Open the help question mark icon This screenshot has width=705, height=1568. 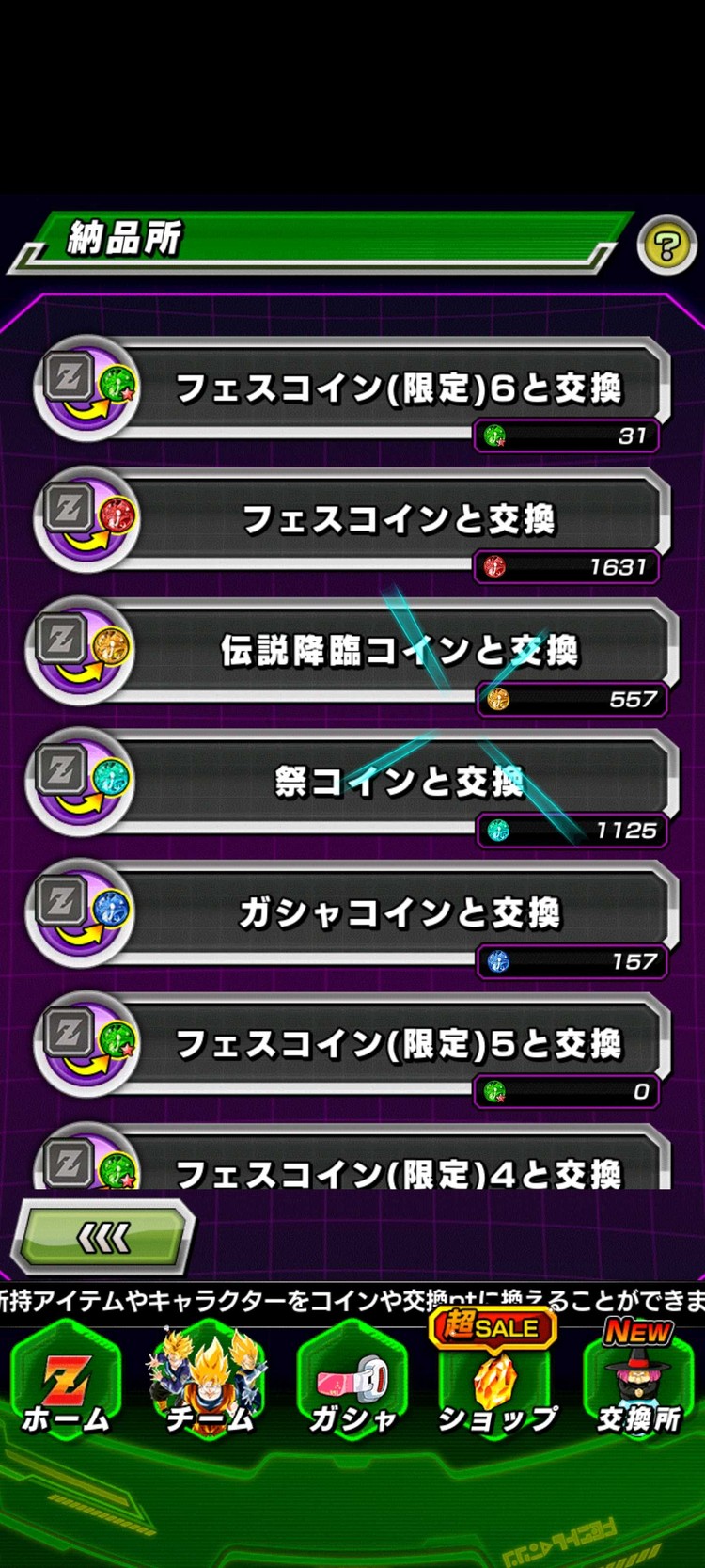(x=666, y=247)
